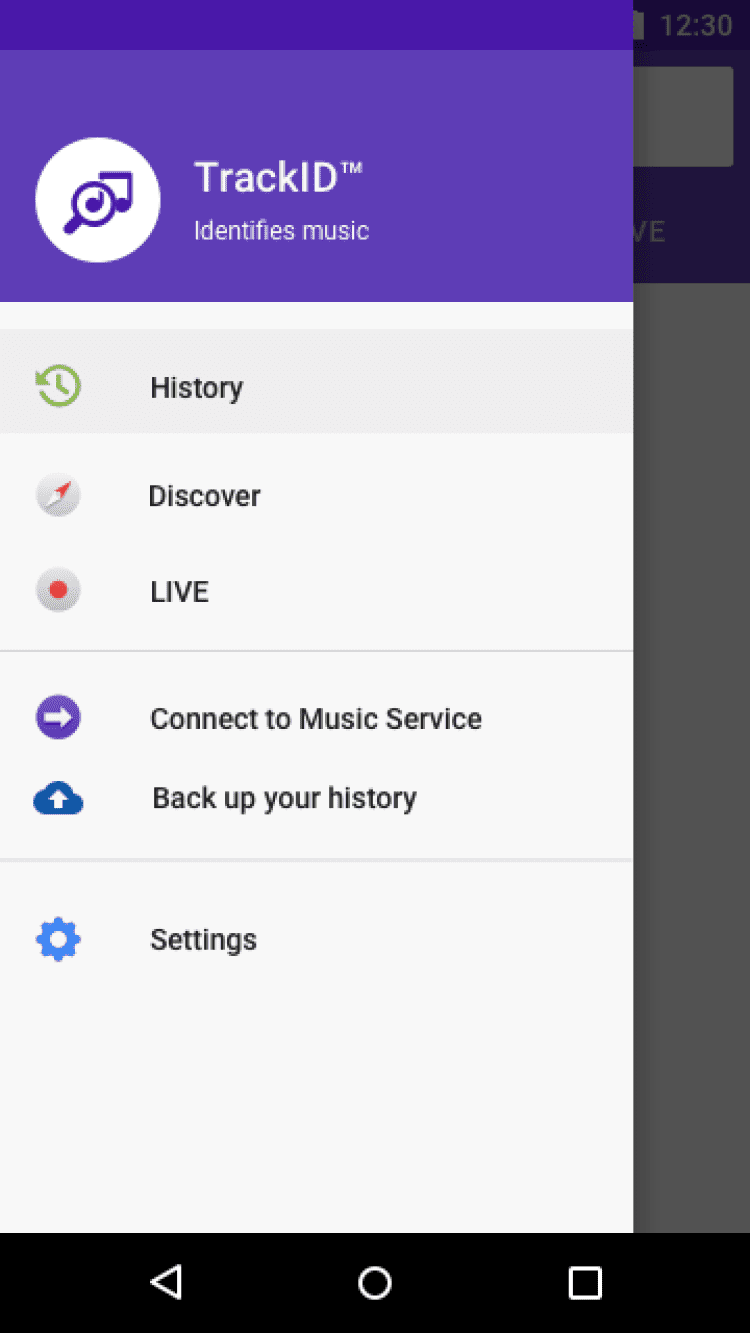This screenshot has width=750, height=1333.
Task: Go to the Discover section
Action: click(x=204, y=496)
